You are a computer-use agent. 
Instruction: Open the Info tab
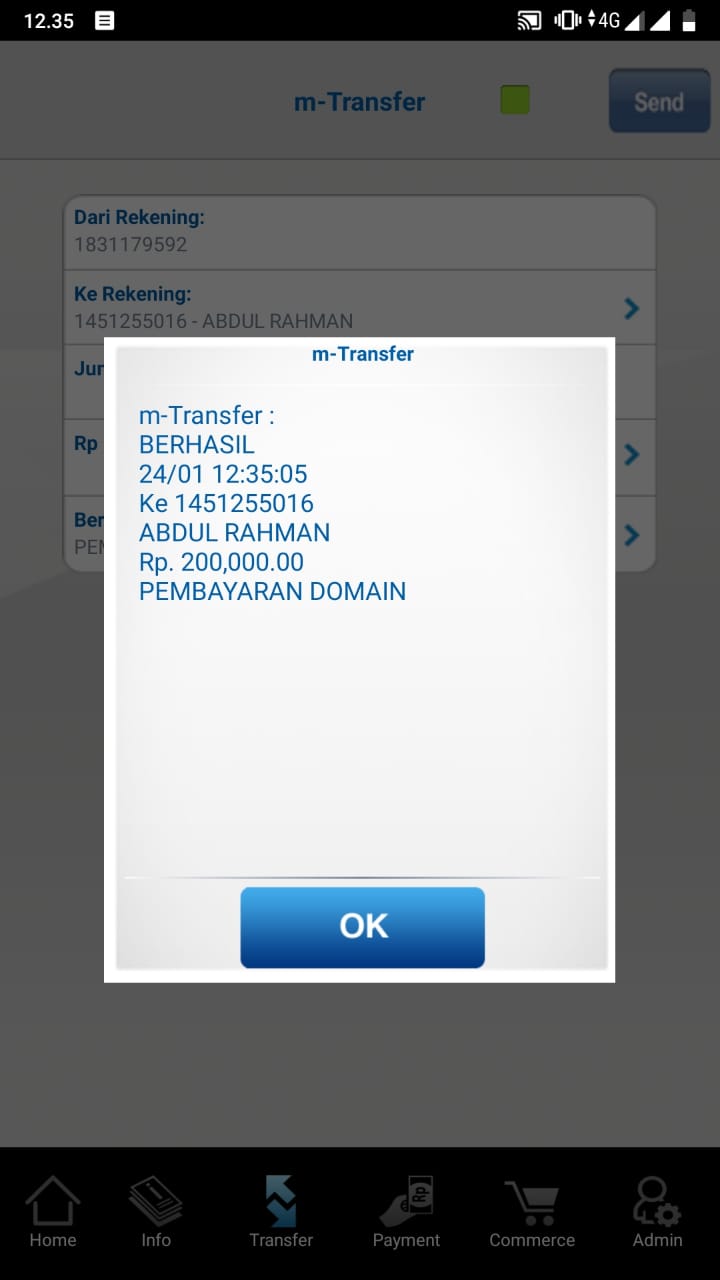pos(156,1212)
